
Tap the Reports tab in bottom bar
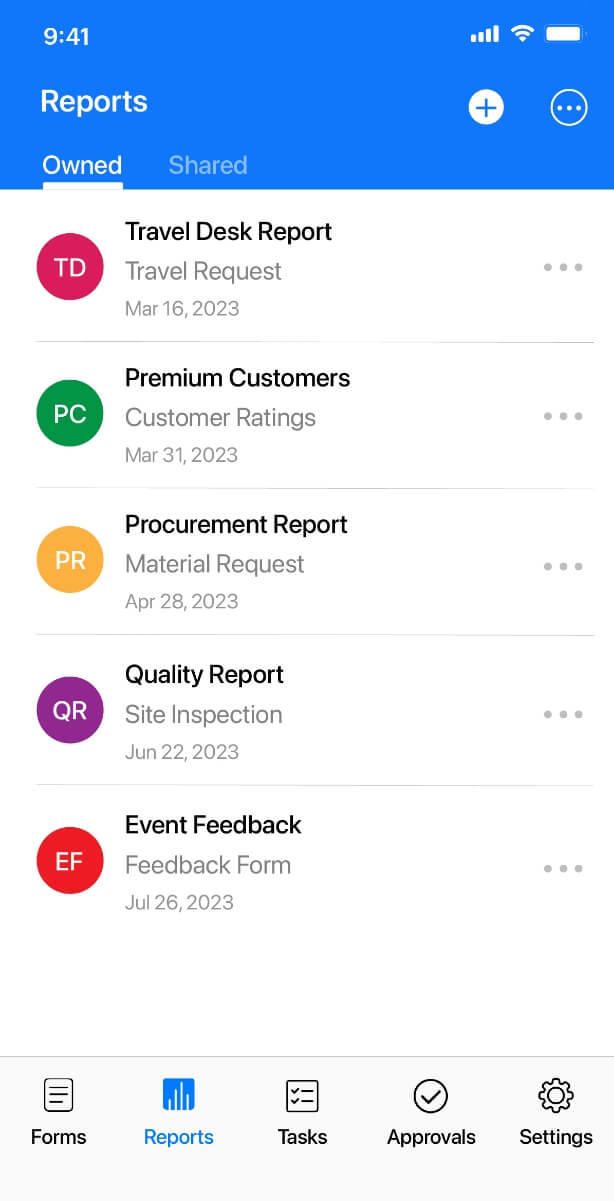tap(179, 1112)
